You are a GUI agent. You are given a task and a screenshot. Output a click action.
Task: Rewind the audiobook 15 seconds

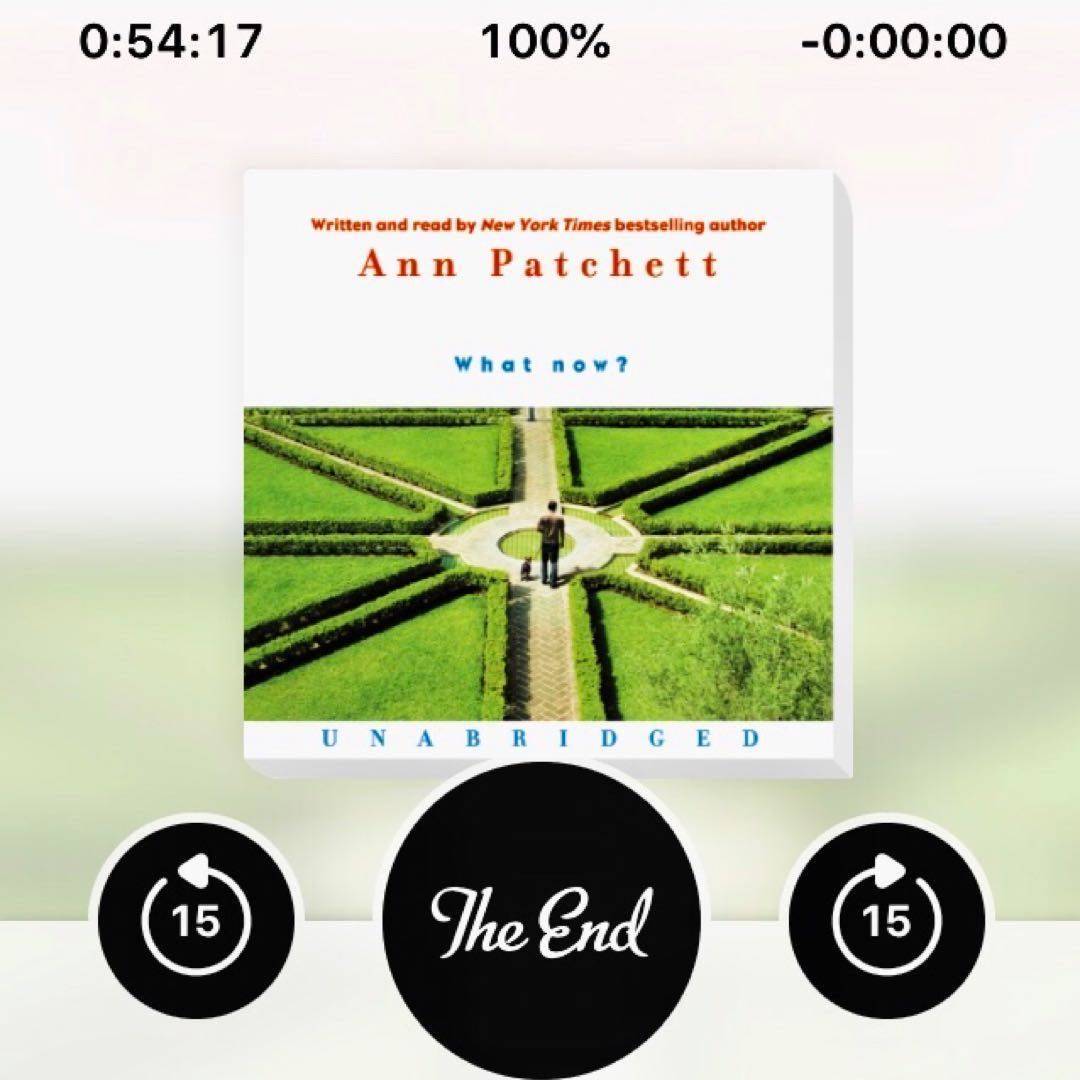[x=194, y=918]
